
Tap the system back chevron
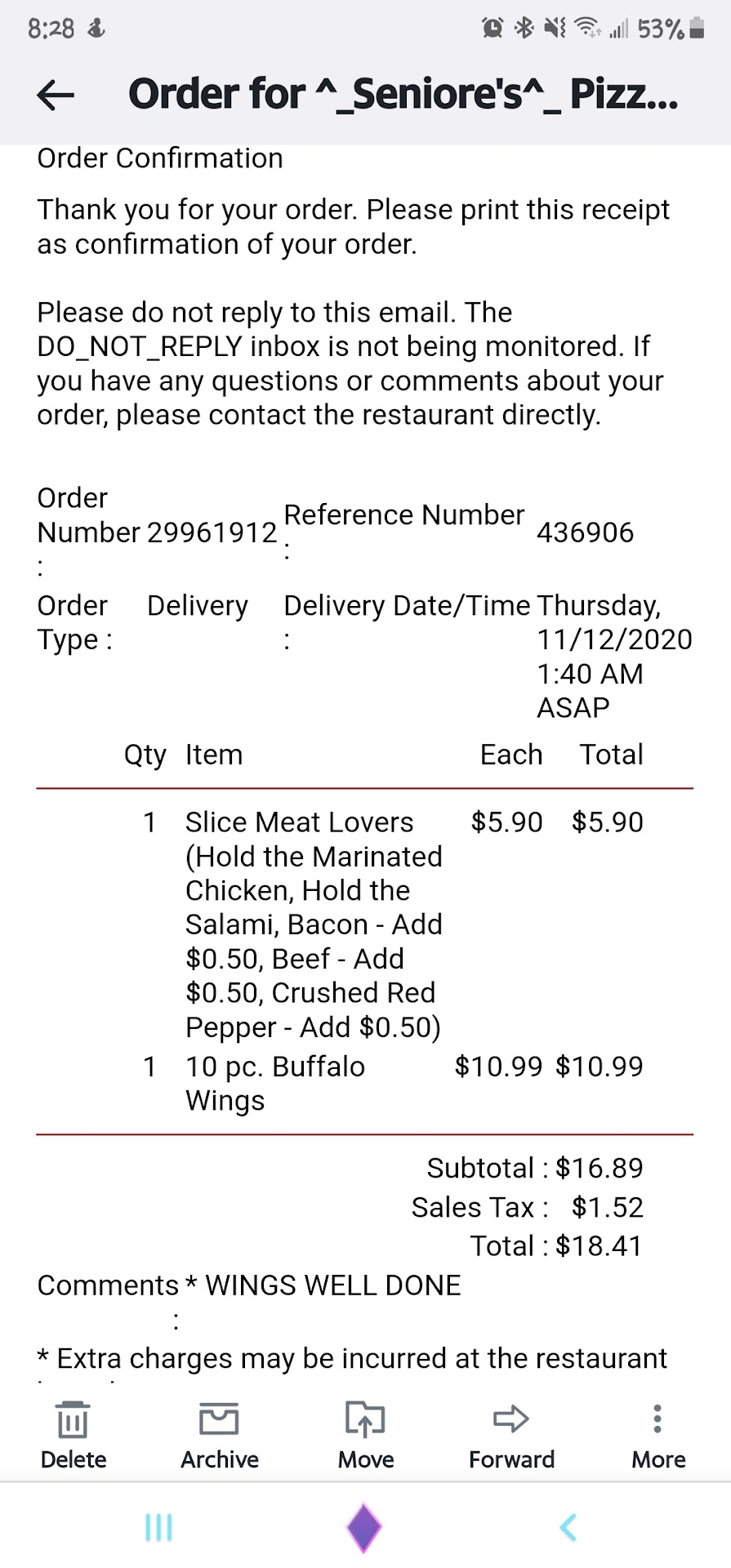[x=568, y=1527]
